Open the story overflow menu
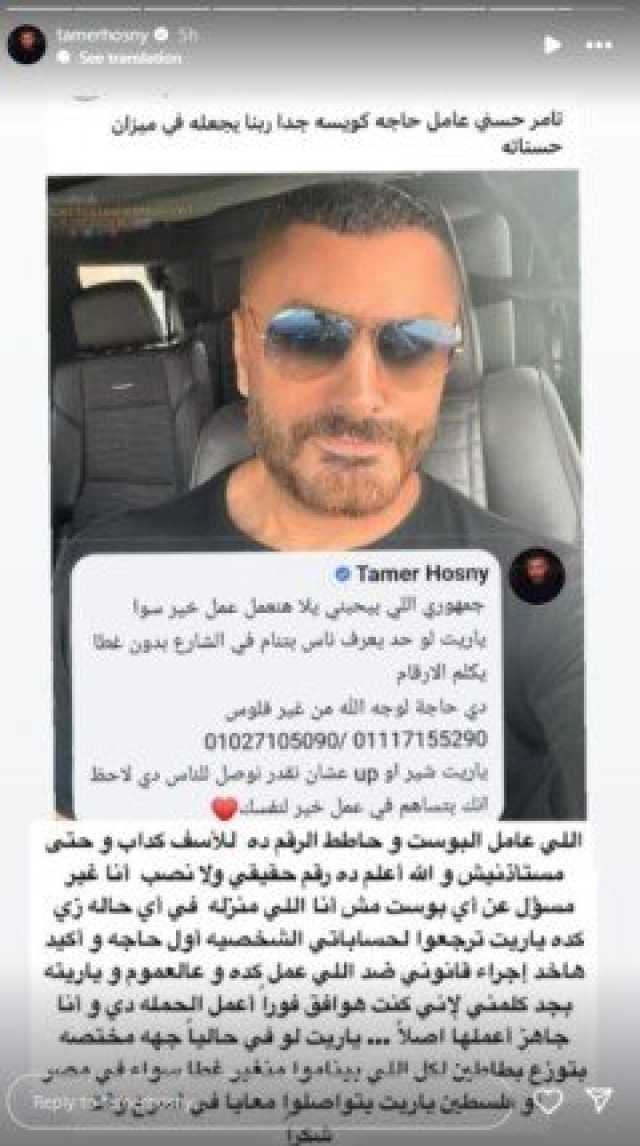 click(599, 45)
